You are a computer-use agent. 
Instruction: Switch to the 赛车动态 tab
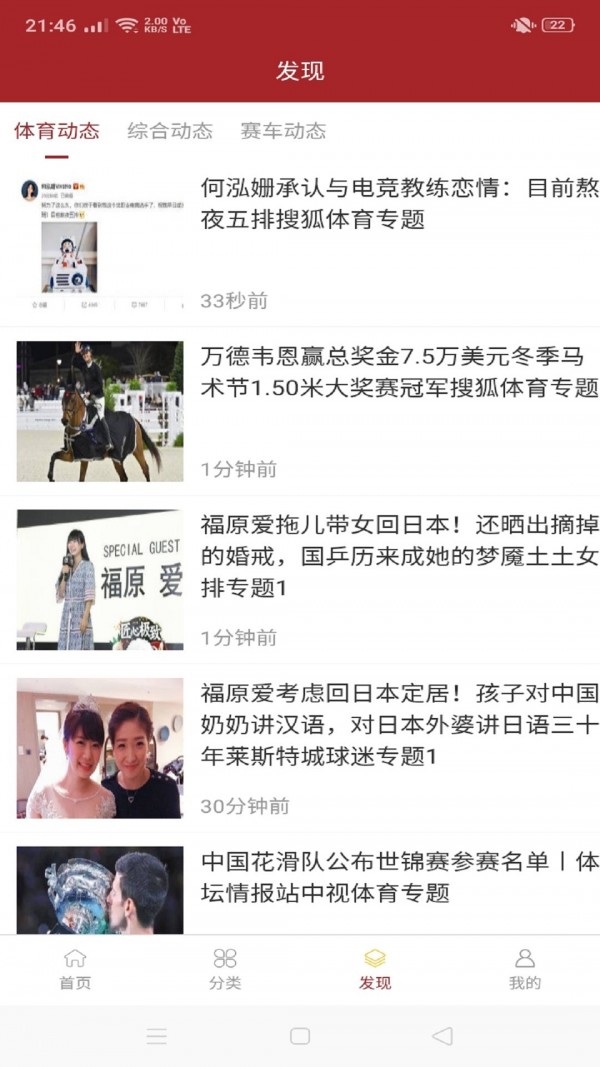coord(283,131)
